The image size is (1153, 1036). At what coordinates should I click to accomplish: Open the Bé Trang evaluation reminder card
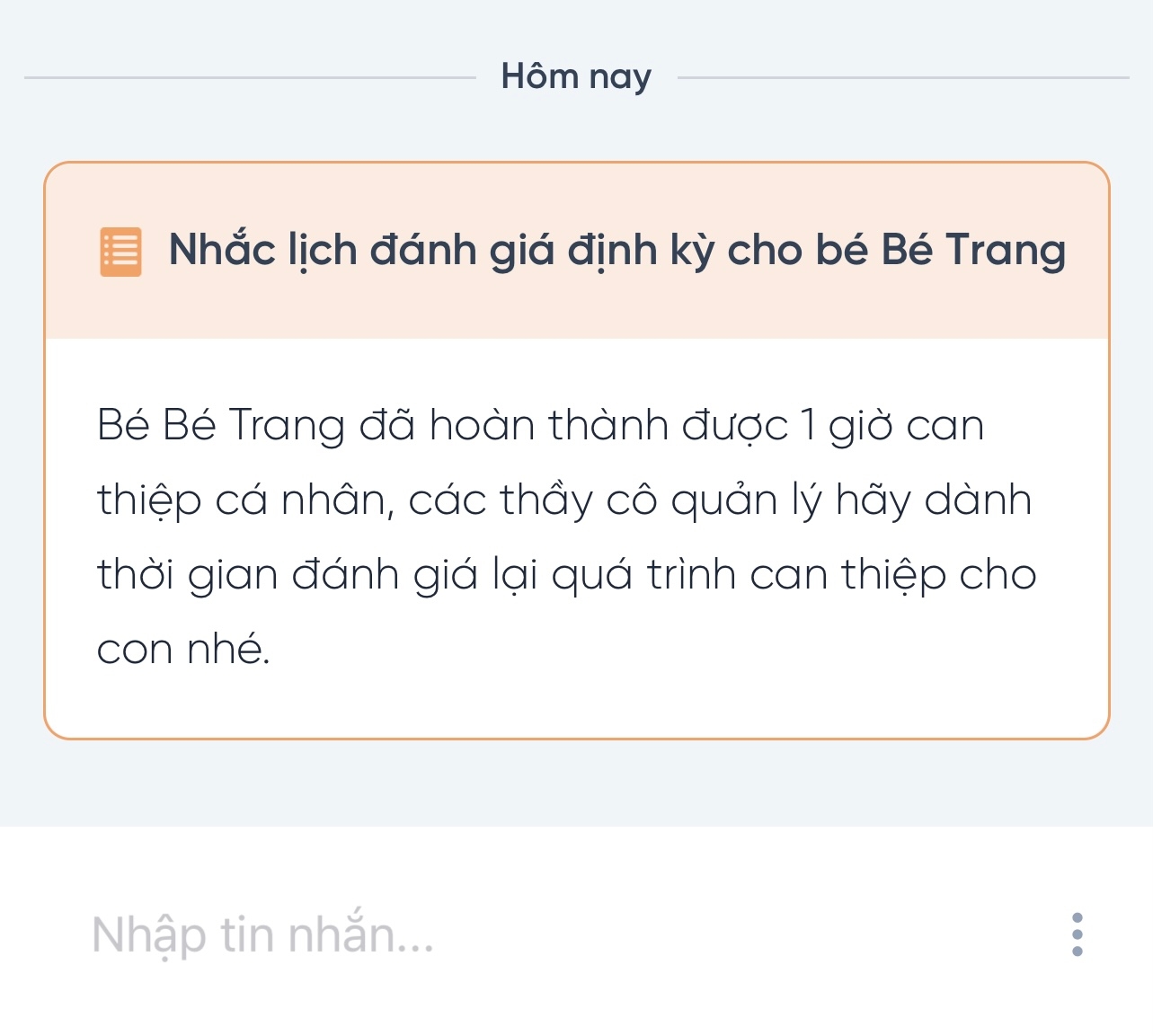pyautogui.click(x=576, y=449)
